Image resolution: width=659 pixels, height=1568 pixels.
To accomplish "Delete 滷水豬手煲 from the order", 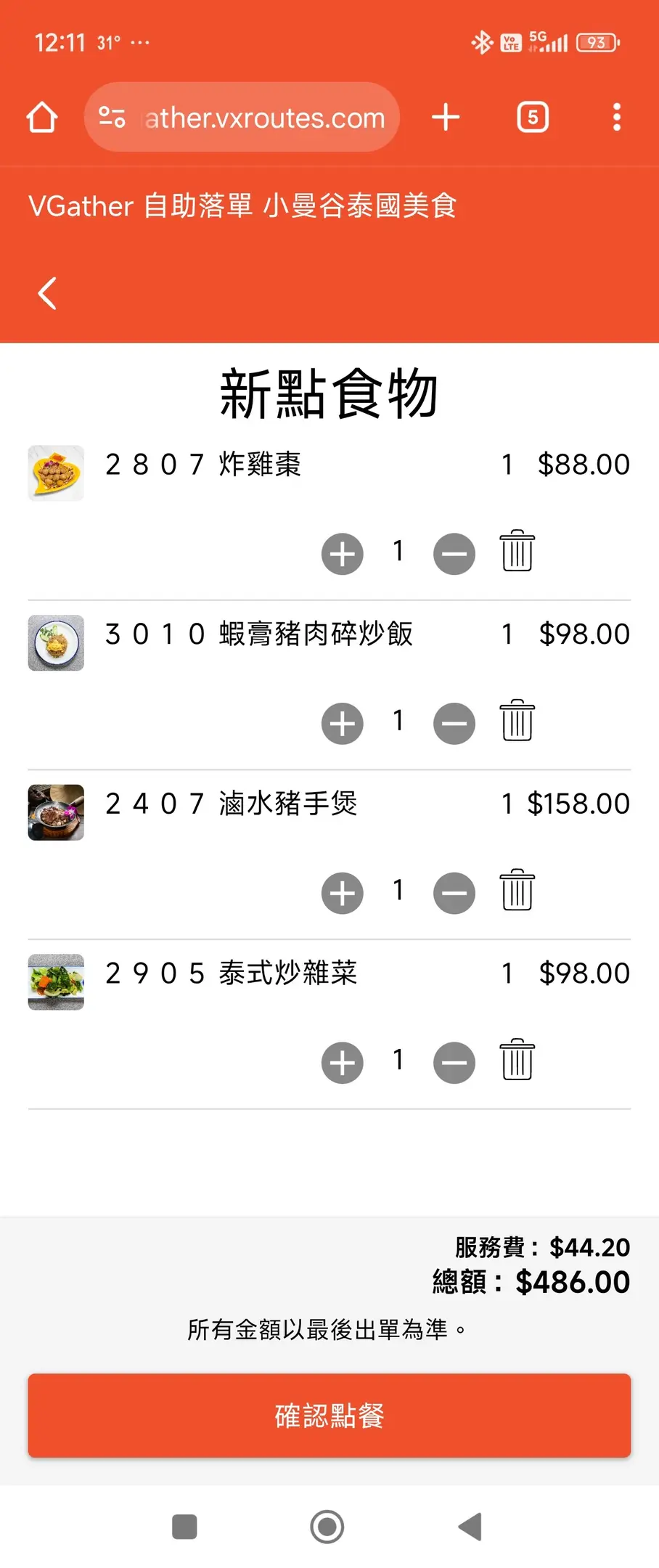I will [517, 890].
